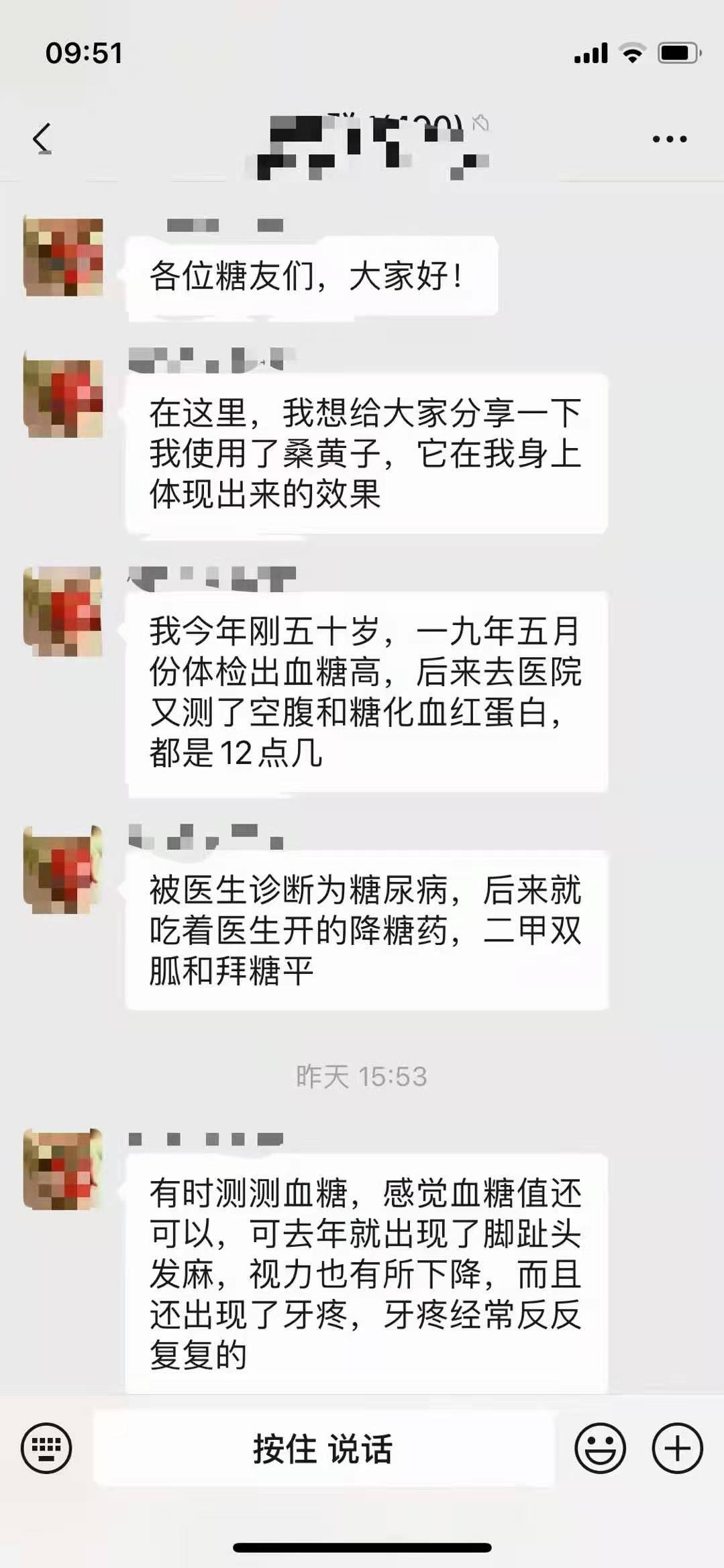
Task: Open sender avatar beside 被医生诊断为糖尿病 message
Action: click(64, 870)
